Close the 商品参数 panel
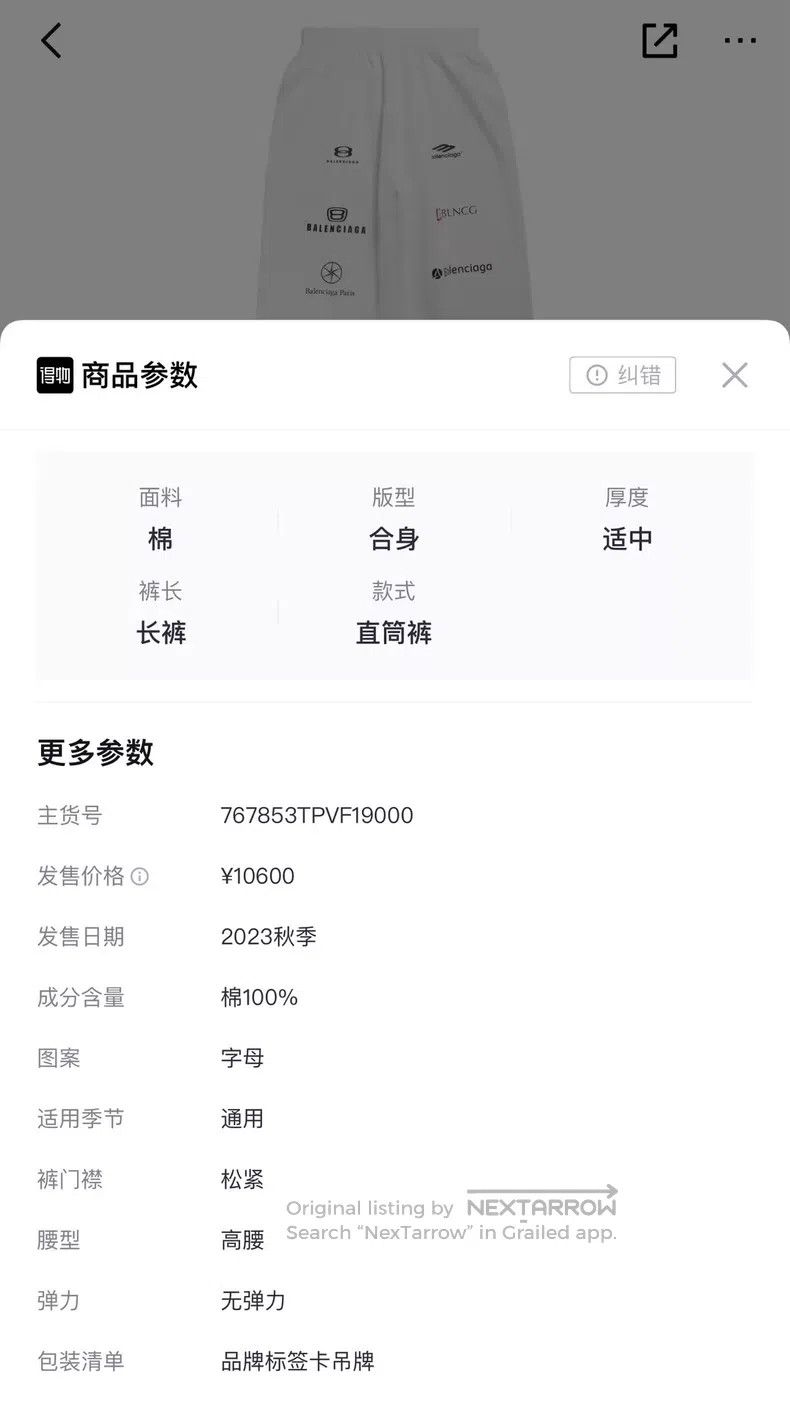790x1410 pixels. point(735,375)
